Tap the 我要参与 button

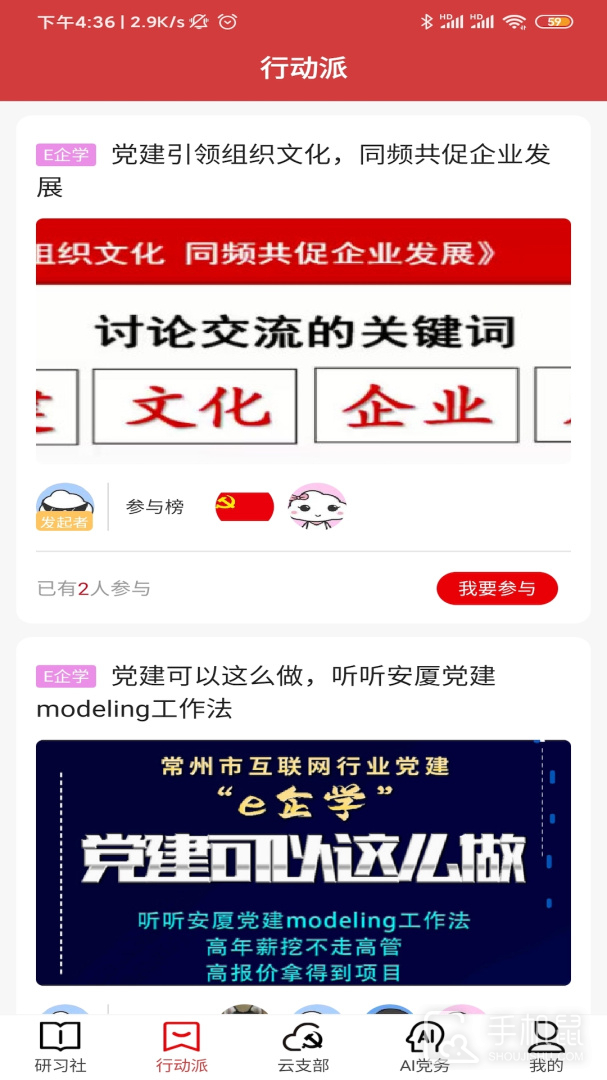[x=497, y=588]
